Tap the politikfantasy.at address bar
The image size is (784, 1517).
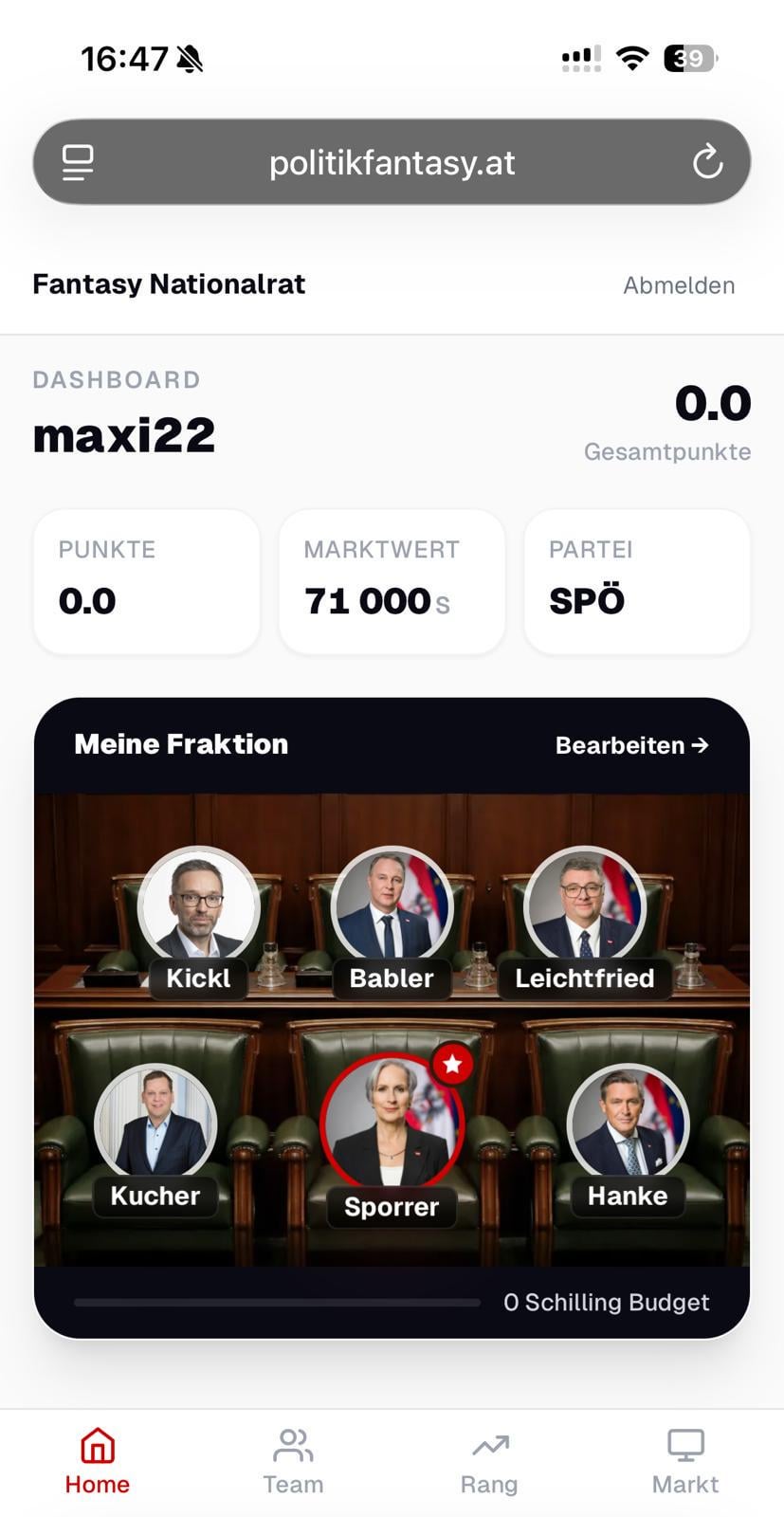pyautogui.click(x=392, y=163)
